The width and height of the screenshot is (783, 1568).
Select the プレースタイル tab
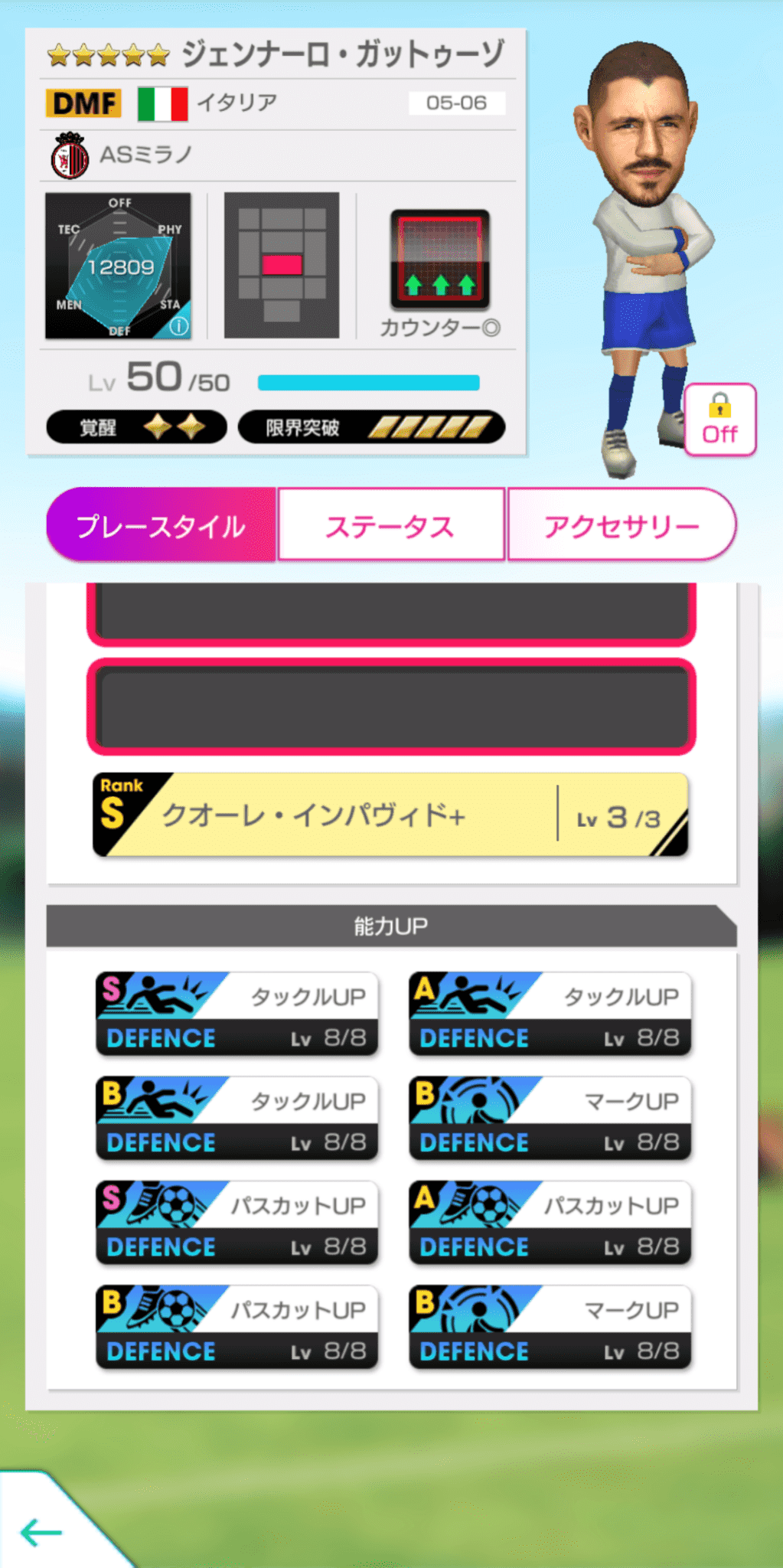161,524
